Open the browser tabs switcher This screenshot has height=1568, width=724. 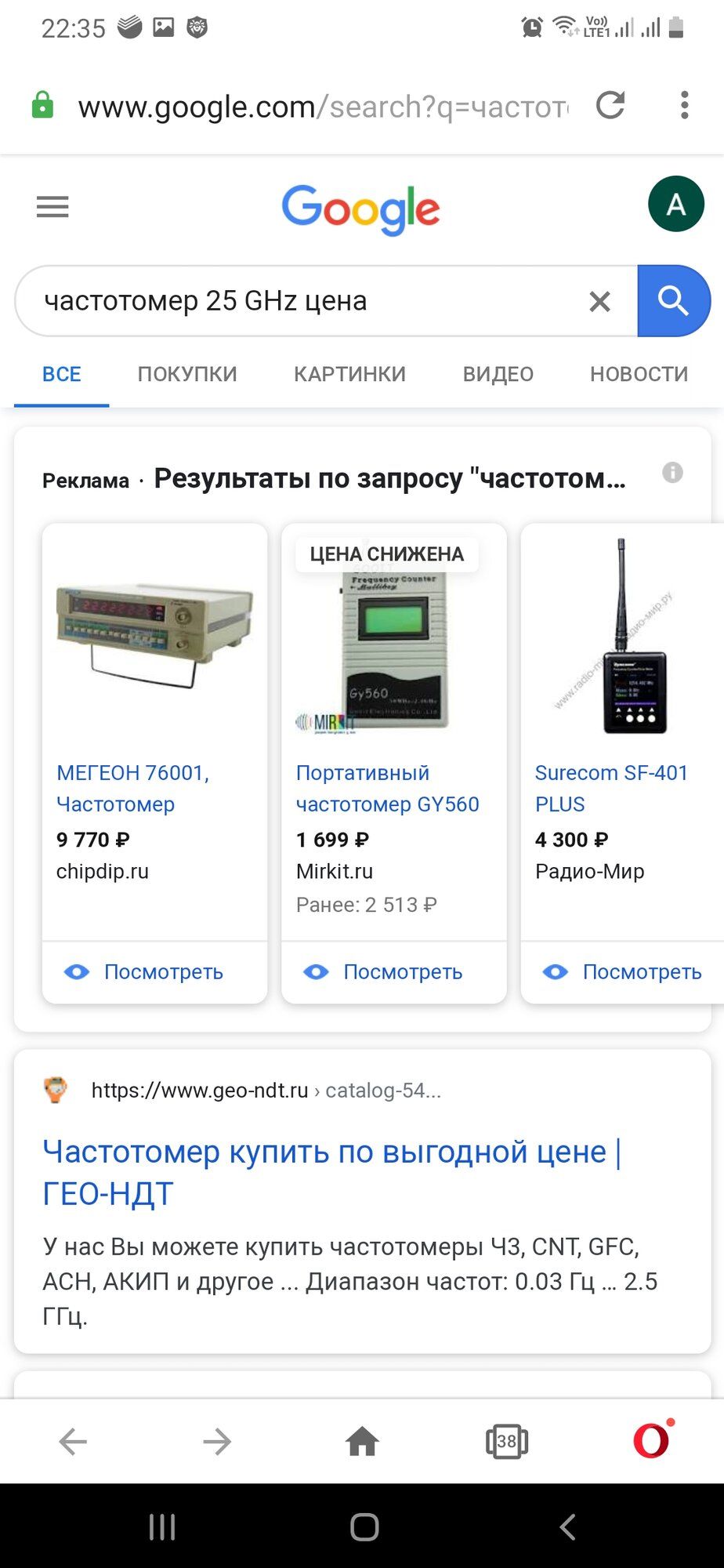(x=507, y=1441)
